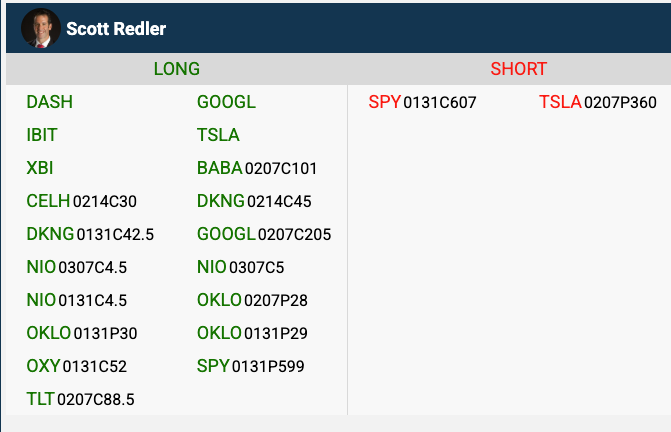The height and width of the screenshot is (432, 671).
Task: Open CELH 0214C30 option position
Action: point(81,201)
